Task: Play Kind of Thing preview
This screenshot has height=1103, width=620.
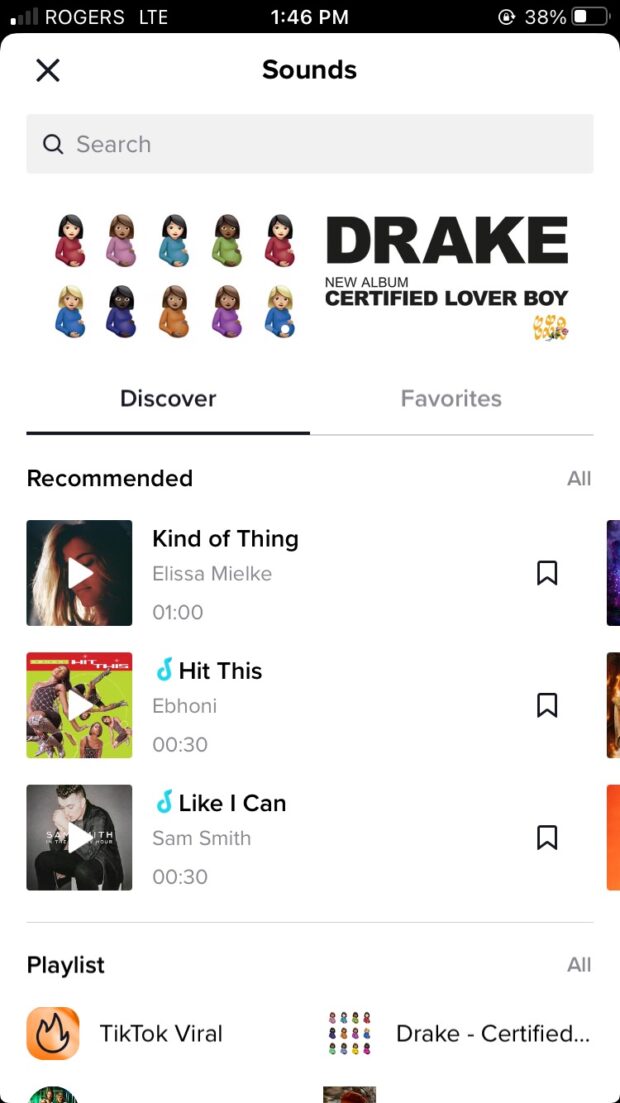Action: 79,573
